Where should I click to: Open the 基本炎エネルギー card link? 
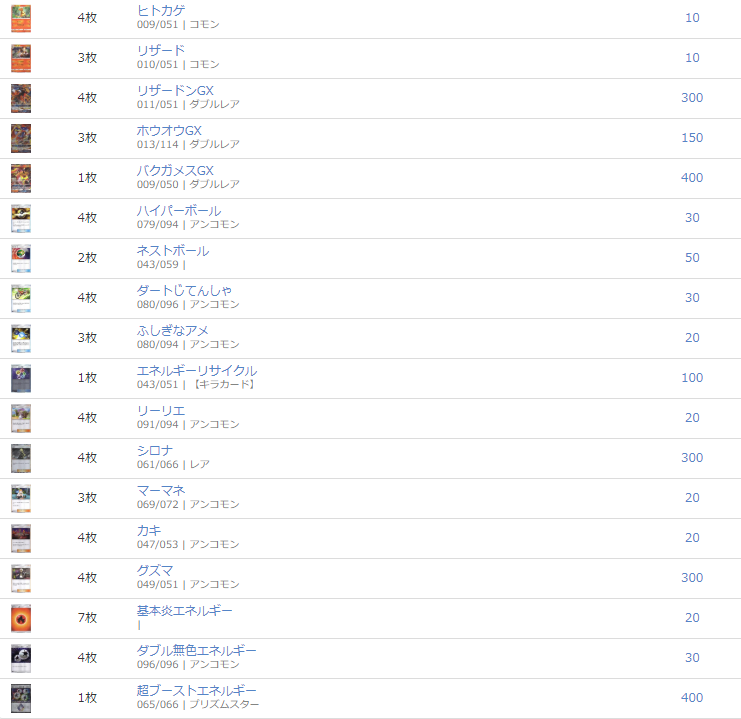[185, 610]
